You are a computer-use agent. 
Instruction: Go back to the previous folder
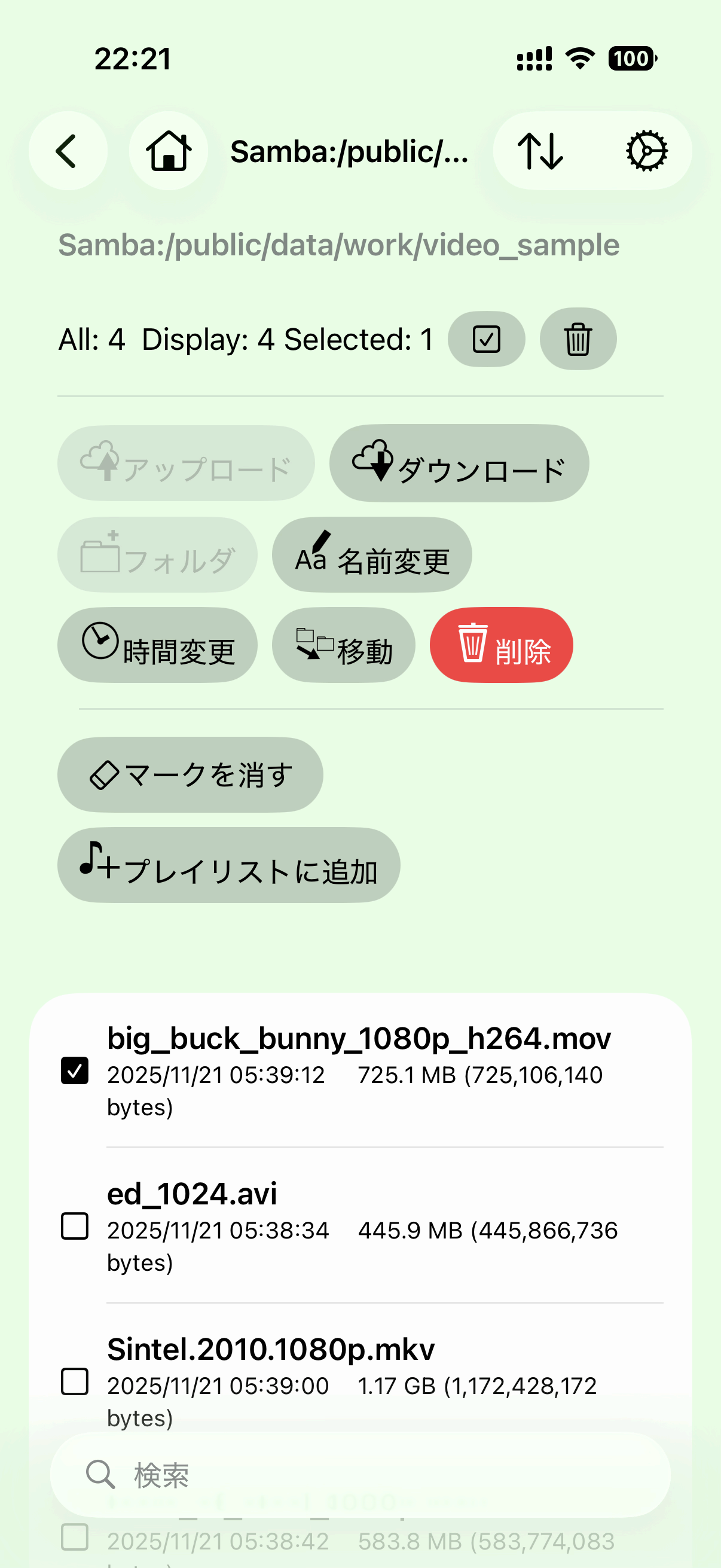click(68, 151)
